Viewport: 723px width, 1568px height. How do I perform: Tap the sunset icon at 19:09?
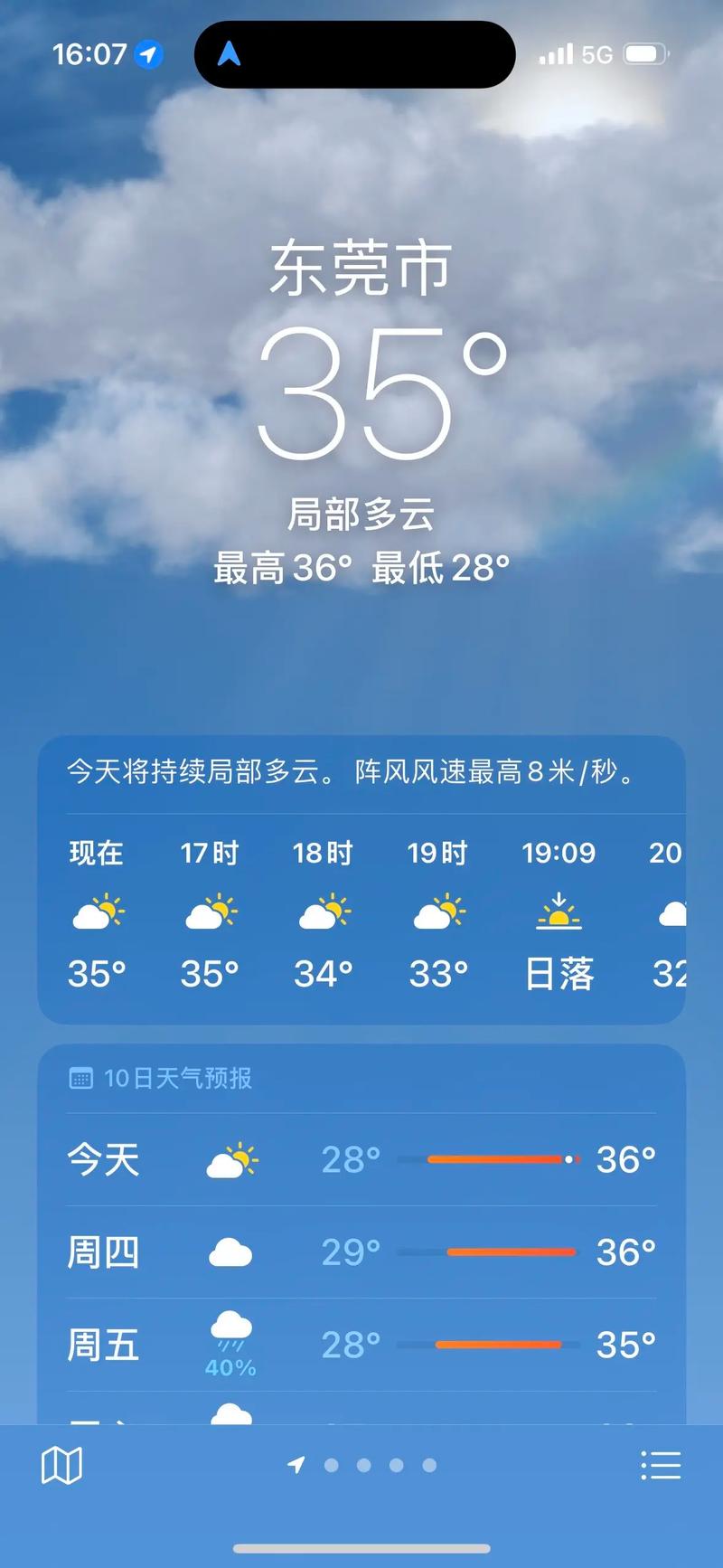(x=560, y=915)
